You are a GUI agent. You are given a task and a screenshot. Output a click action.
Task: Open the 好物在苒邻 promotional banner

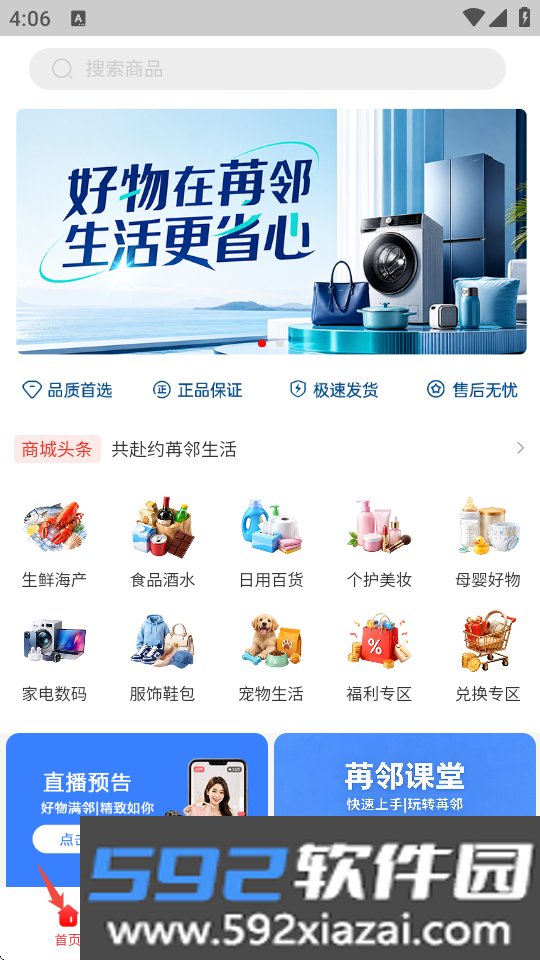tap(271, 231)
